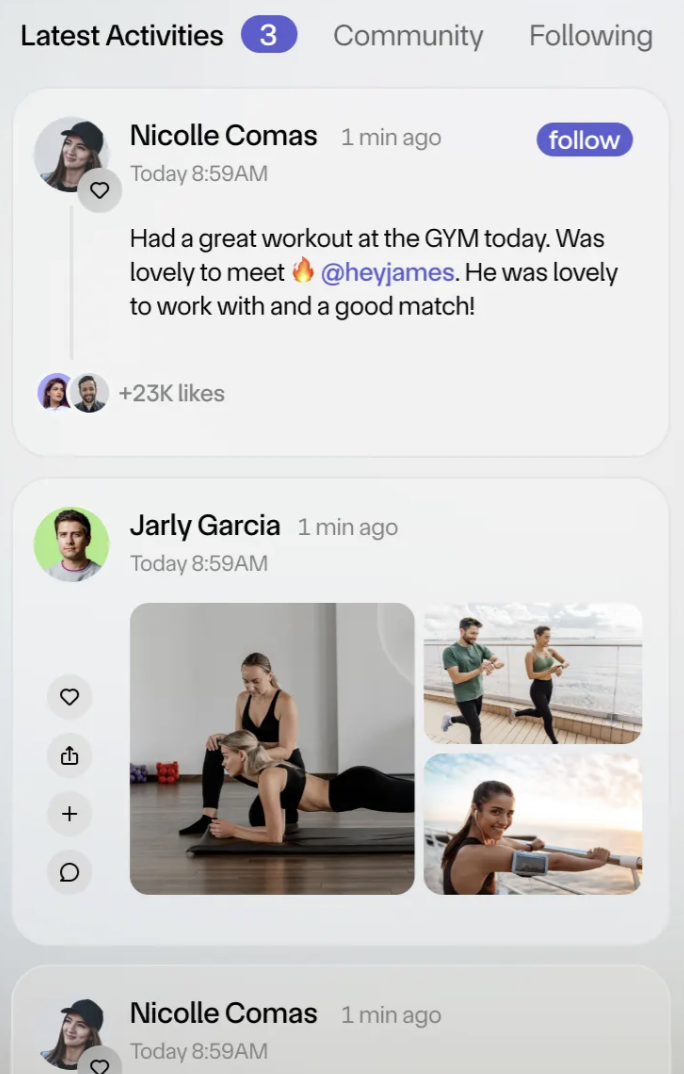Open Jarly Garcia's profile picture
Viewport: 684px width, 1074px height.
coord(71,544)
